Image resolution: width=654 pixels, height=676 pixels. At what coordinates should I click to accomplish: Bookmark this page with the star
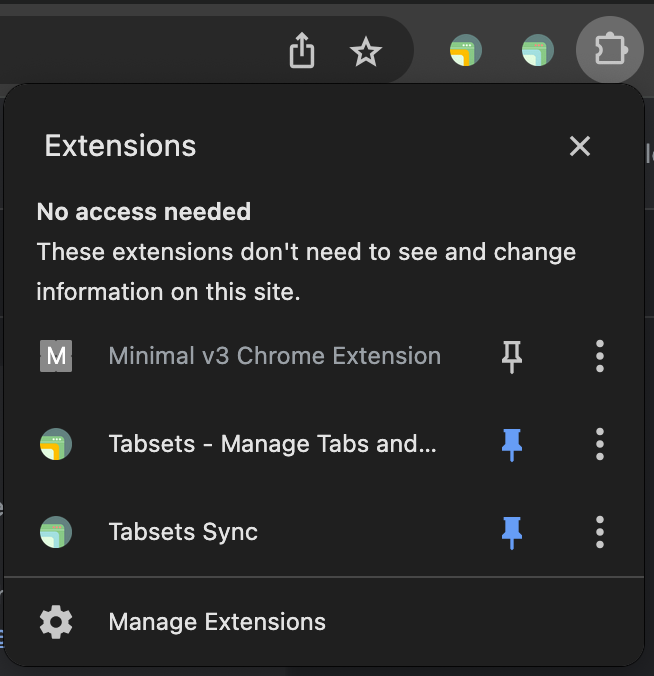[x=366, y=51]
